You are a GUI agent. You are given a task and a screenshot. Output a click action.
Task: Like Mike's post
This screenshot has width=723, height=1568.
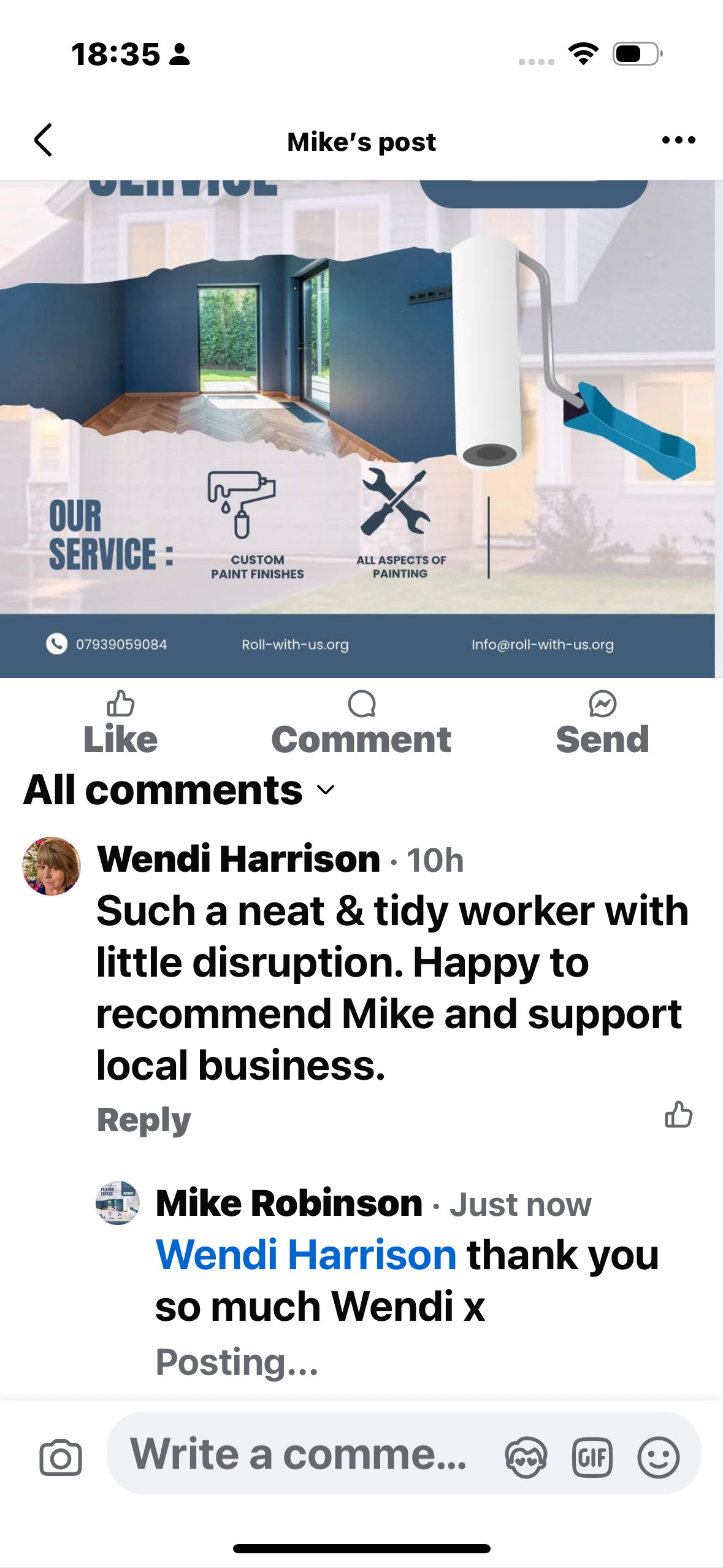[x=120, y=724]
